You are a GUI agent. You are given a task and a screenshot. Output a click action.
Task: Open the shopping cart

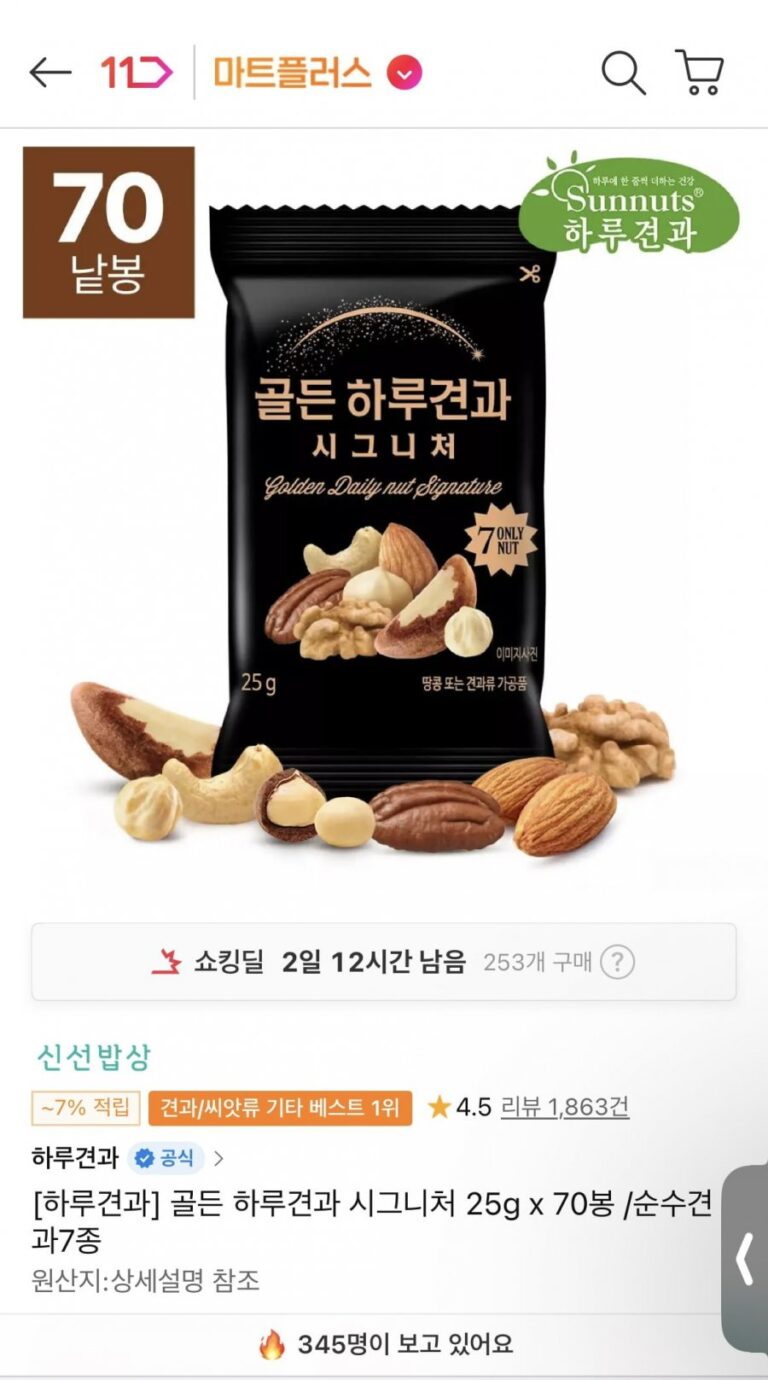(x=700, y=72)
